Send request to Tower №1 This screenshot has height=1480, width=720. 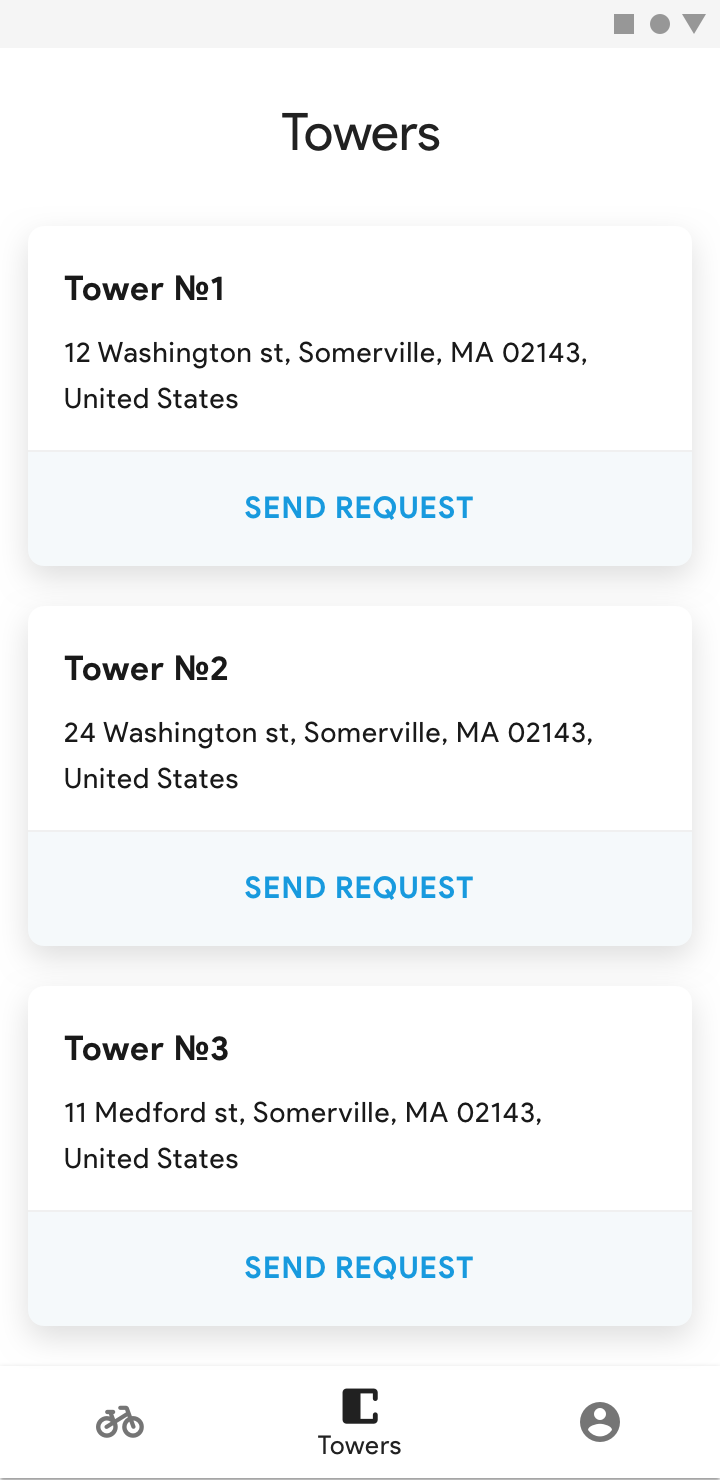(359, 508)
